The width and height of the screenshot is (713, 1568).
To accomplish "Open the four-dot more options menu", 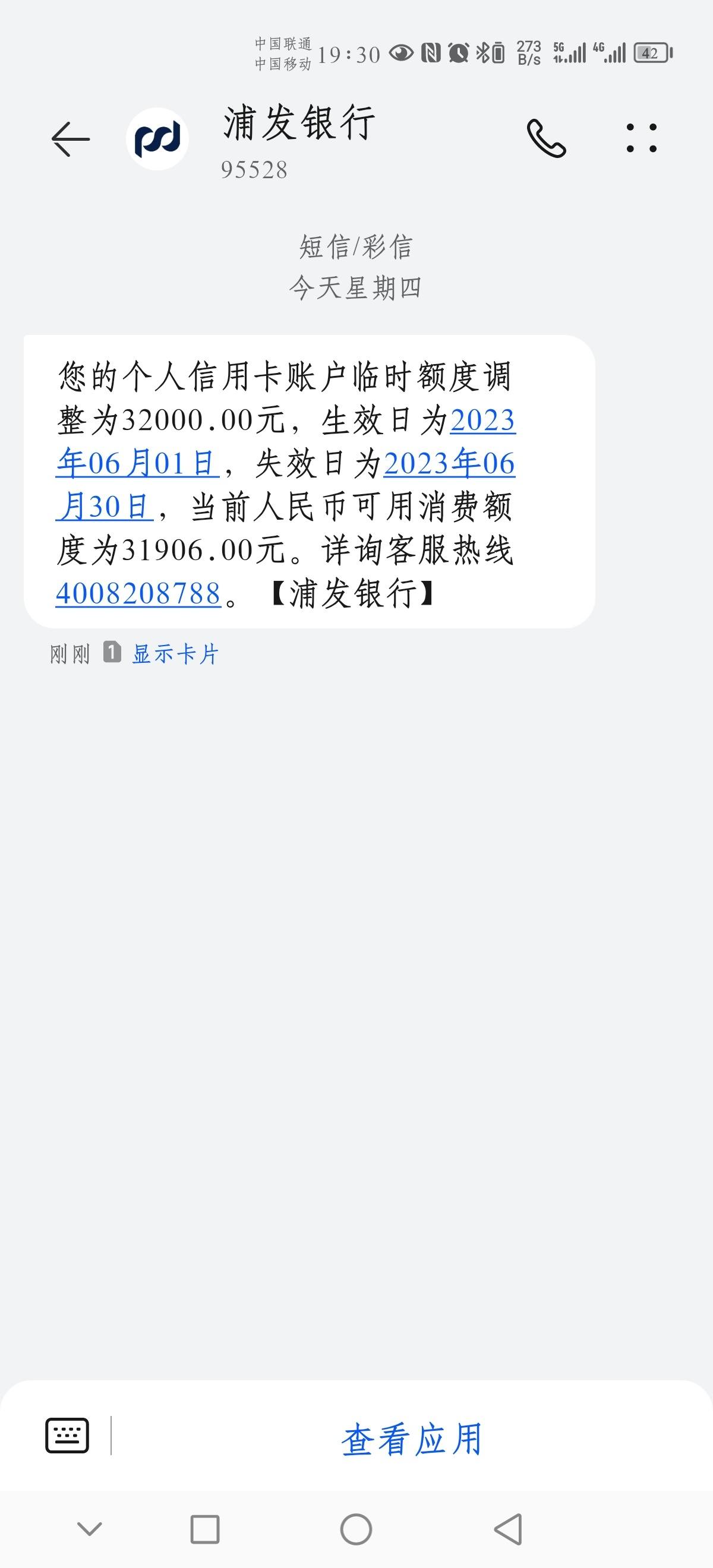I will coord(642,138).
